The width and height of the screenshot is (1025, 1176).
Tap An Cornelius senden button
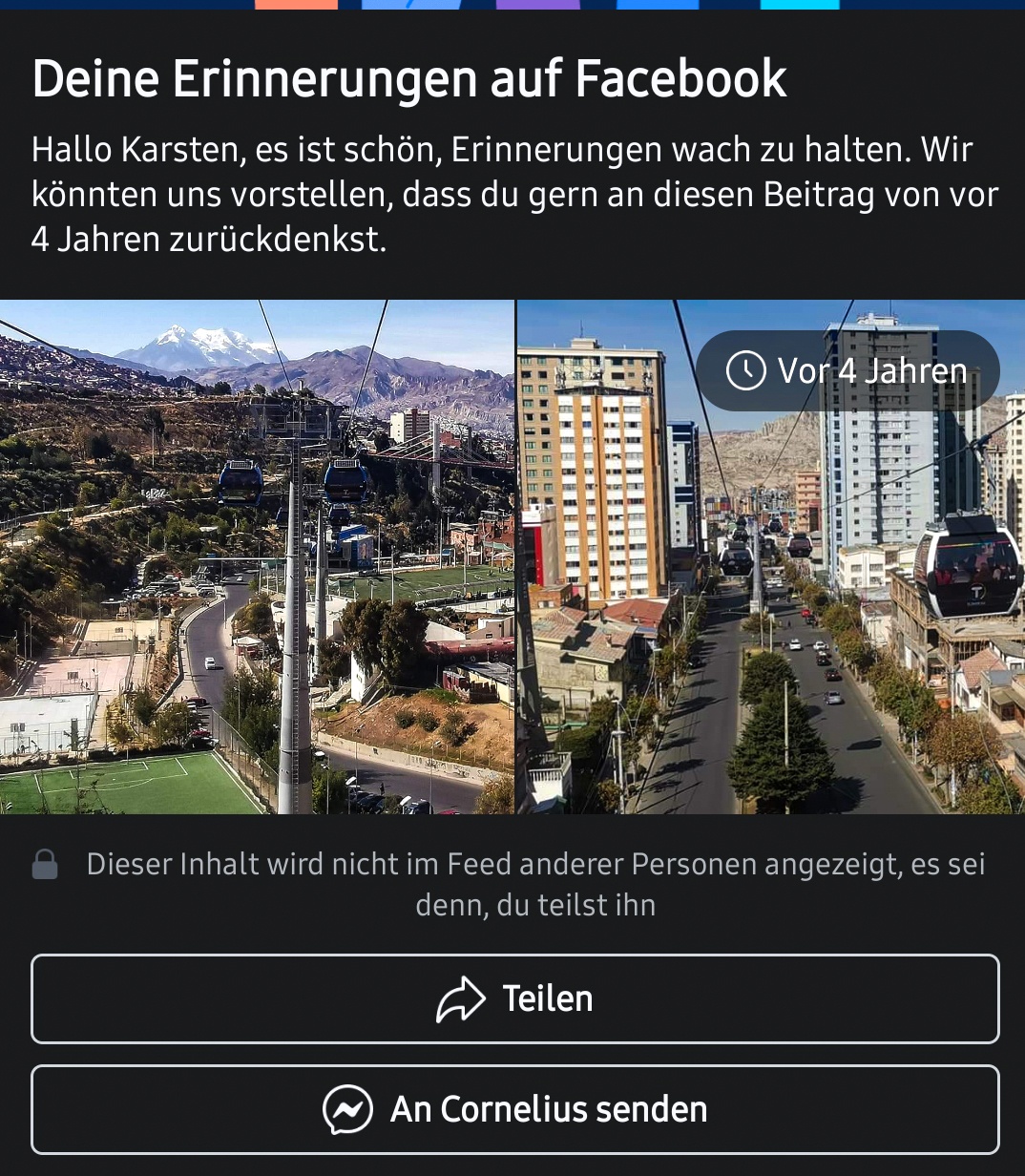tap(515, 1109)
